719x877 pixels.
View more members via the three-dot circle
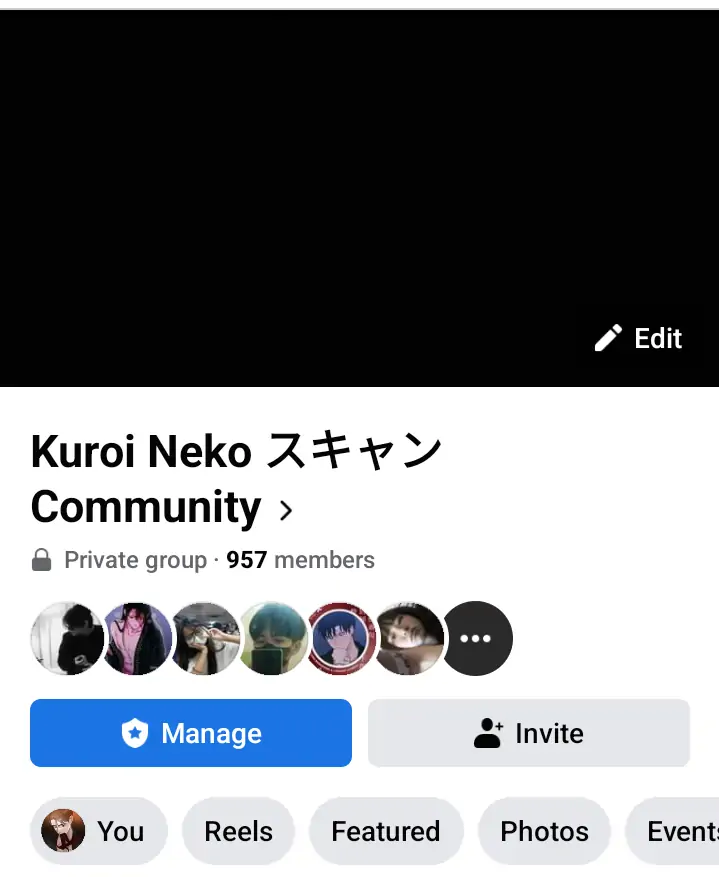(x=476, y=638)
